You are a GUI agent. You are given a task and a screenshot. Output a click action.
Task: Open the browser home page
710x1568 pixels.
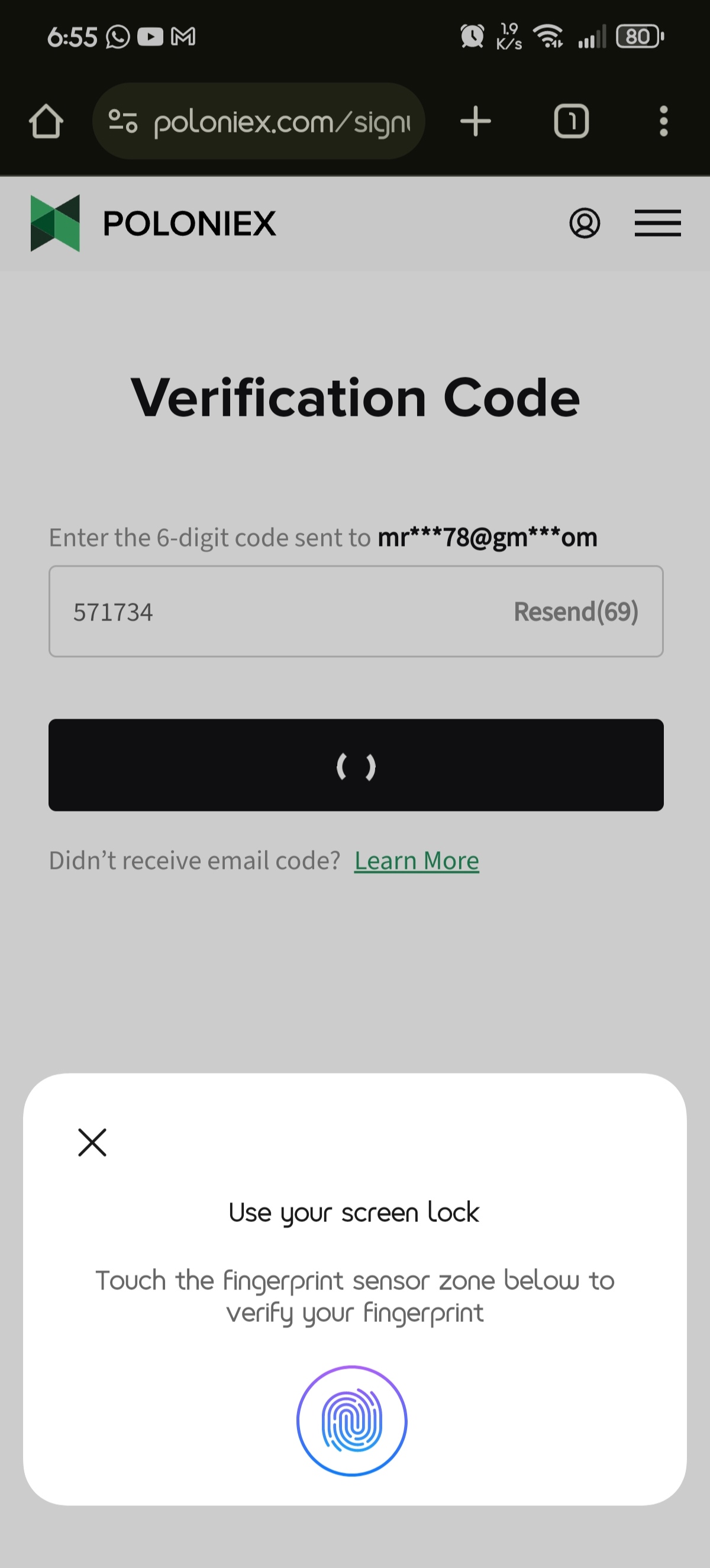46,121
